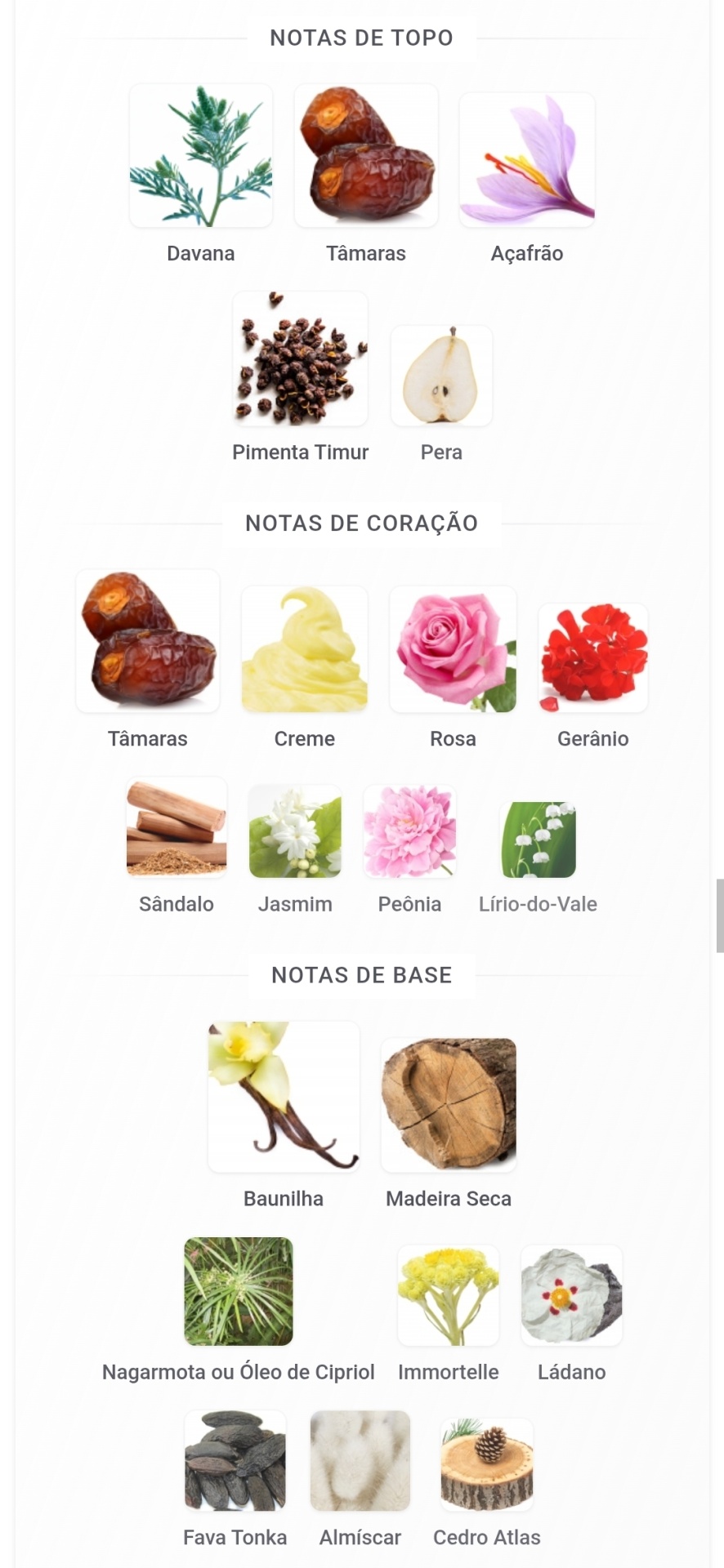View the Fava Tonka note
The height and width of the screenshot is (1568, 724).
pyautogui.click(x=235, y=1461)
